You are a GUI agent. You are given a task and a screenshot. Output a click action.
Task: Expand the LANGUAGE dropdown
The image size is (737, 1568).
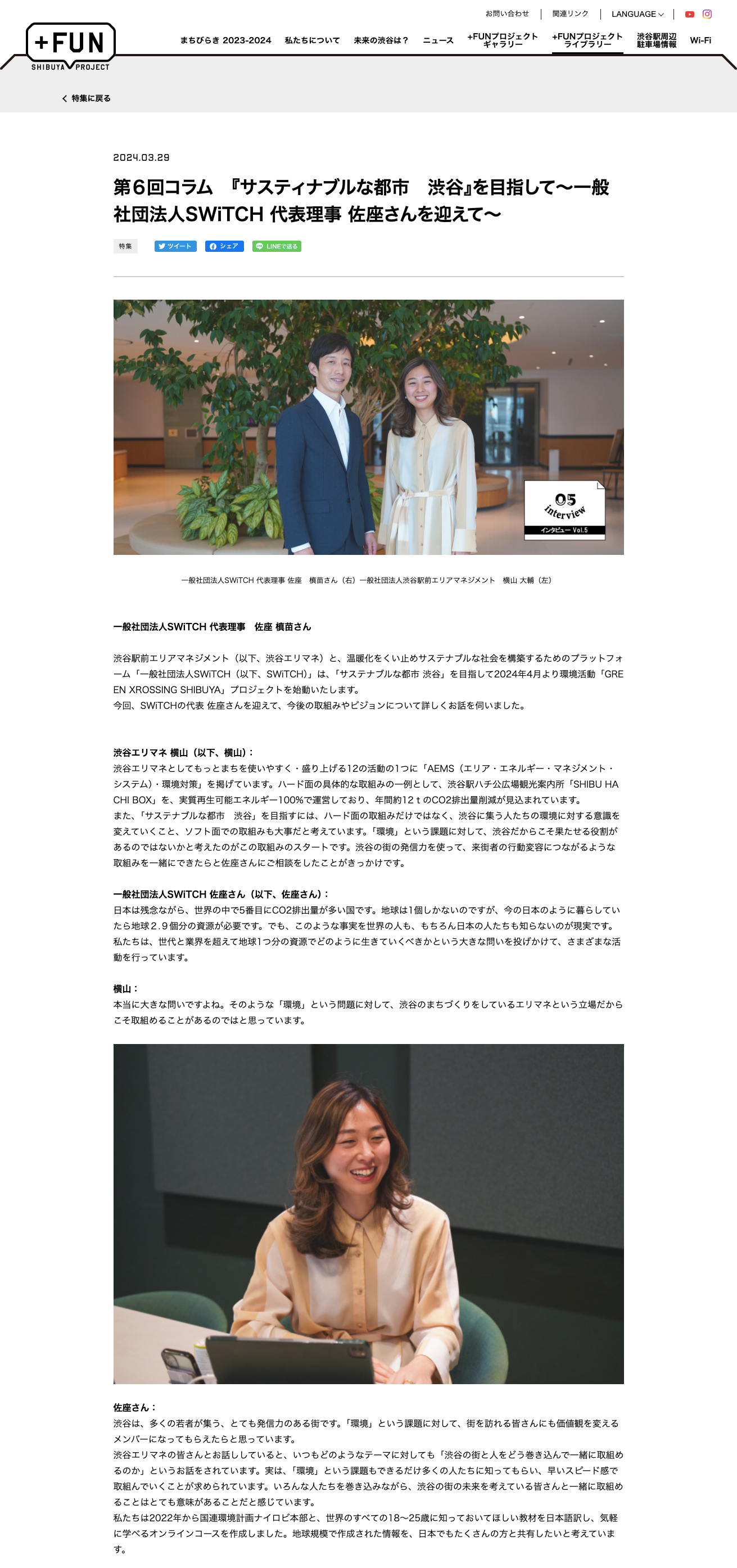(637, 14)
